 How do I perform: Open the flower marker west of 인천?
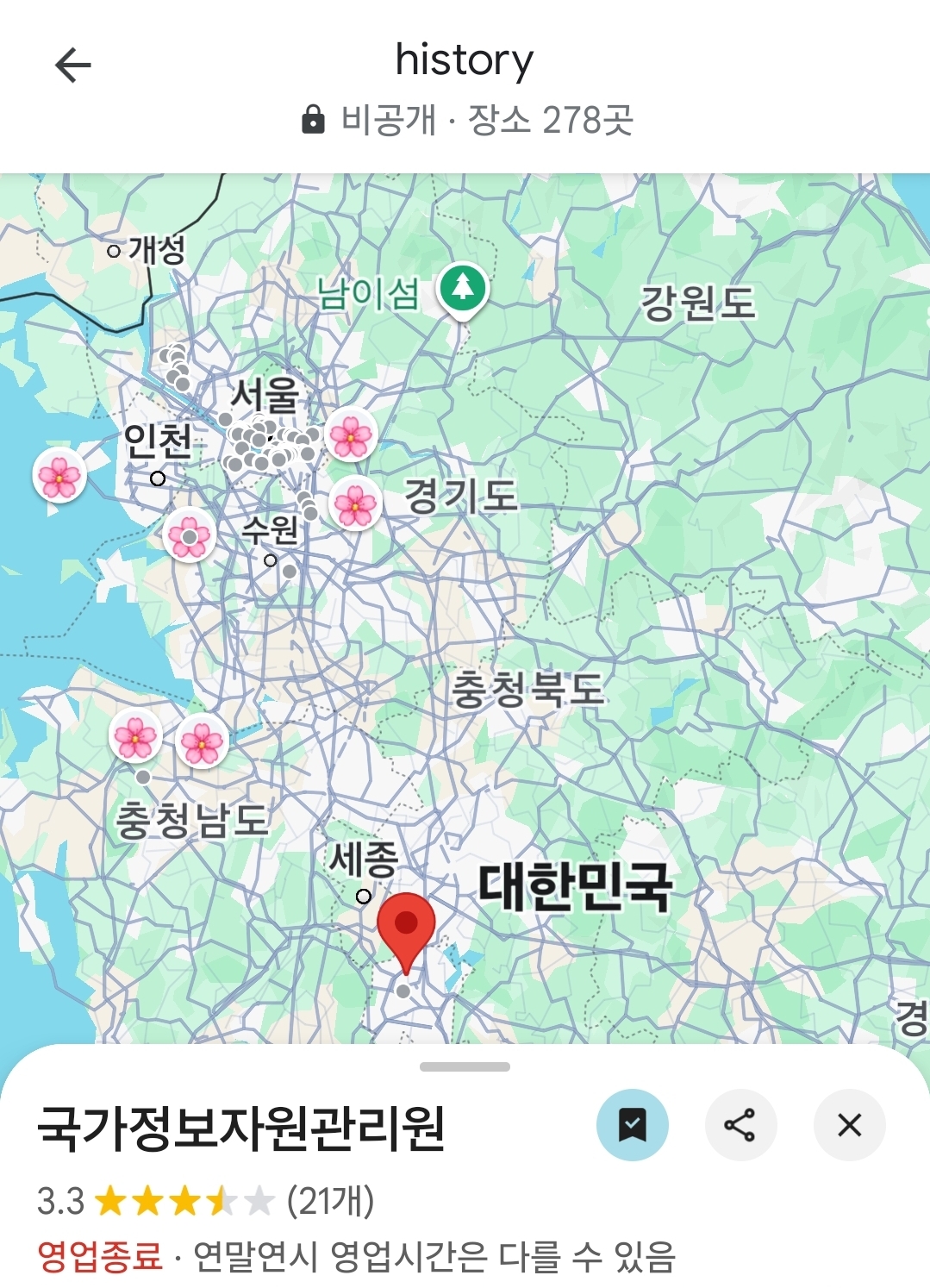tap(59, 476)
